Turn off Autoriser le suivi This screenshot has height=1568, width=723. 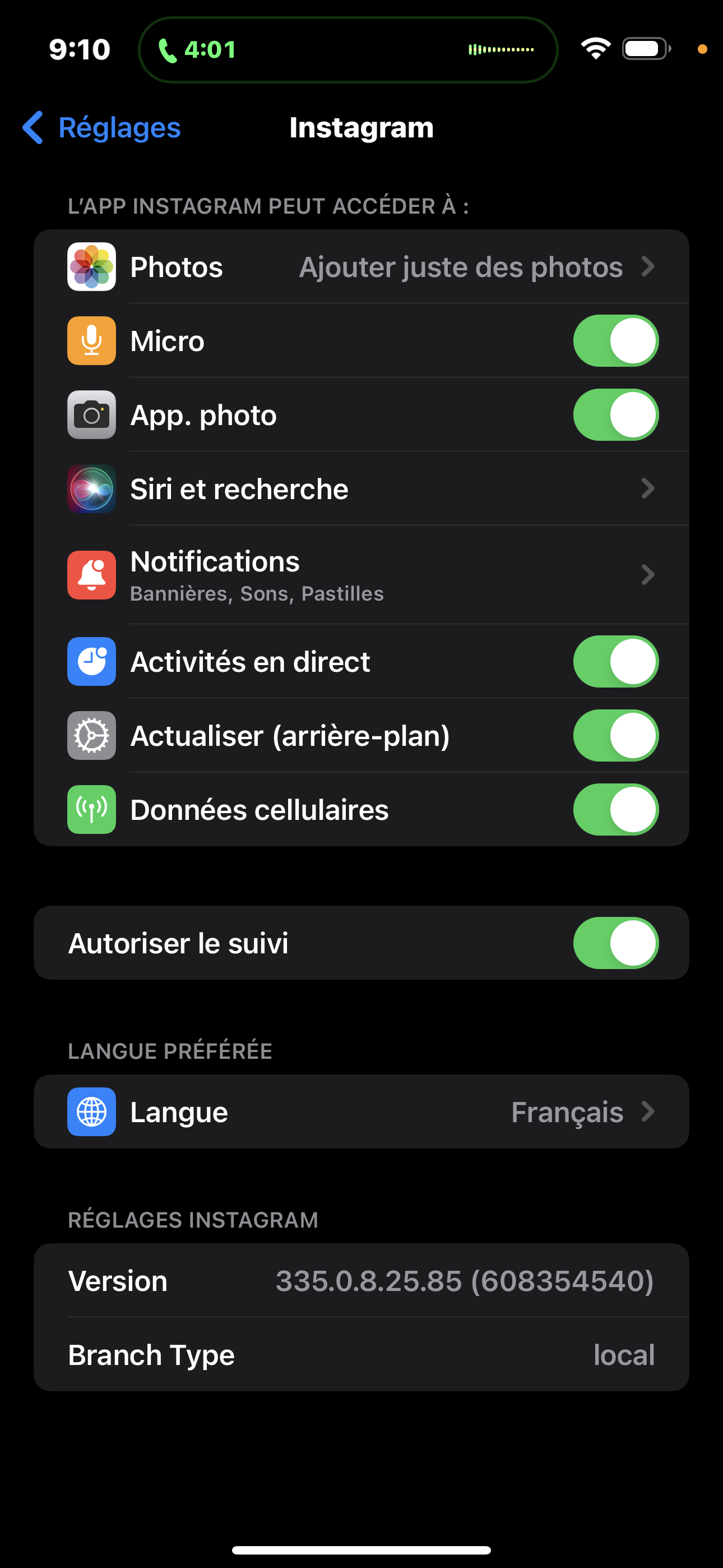coord(615,943)
